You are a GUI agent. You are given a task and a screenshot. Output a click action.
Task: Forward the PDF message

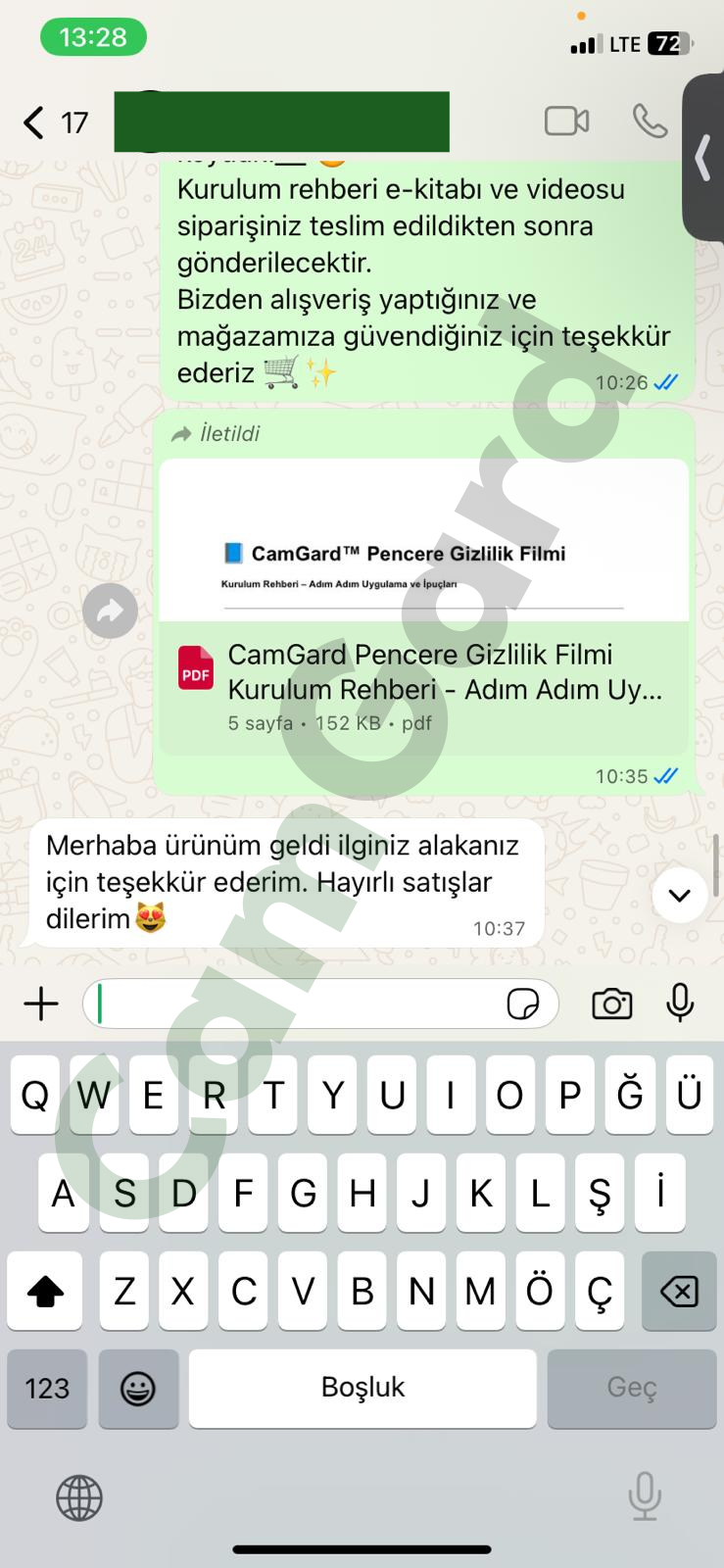point(110,612)
